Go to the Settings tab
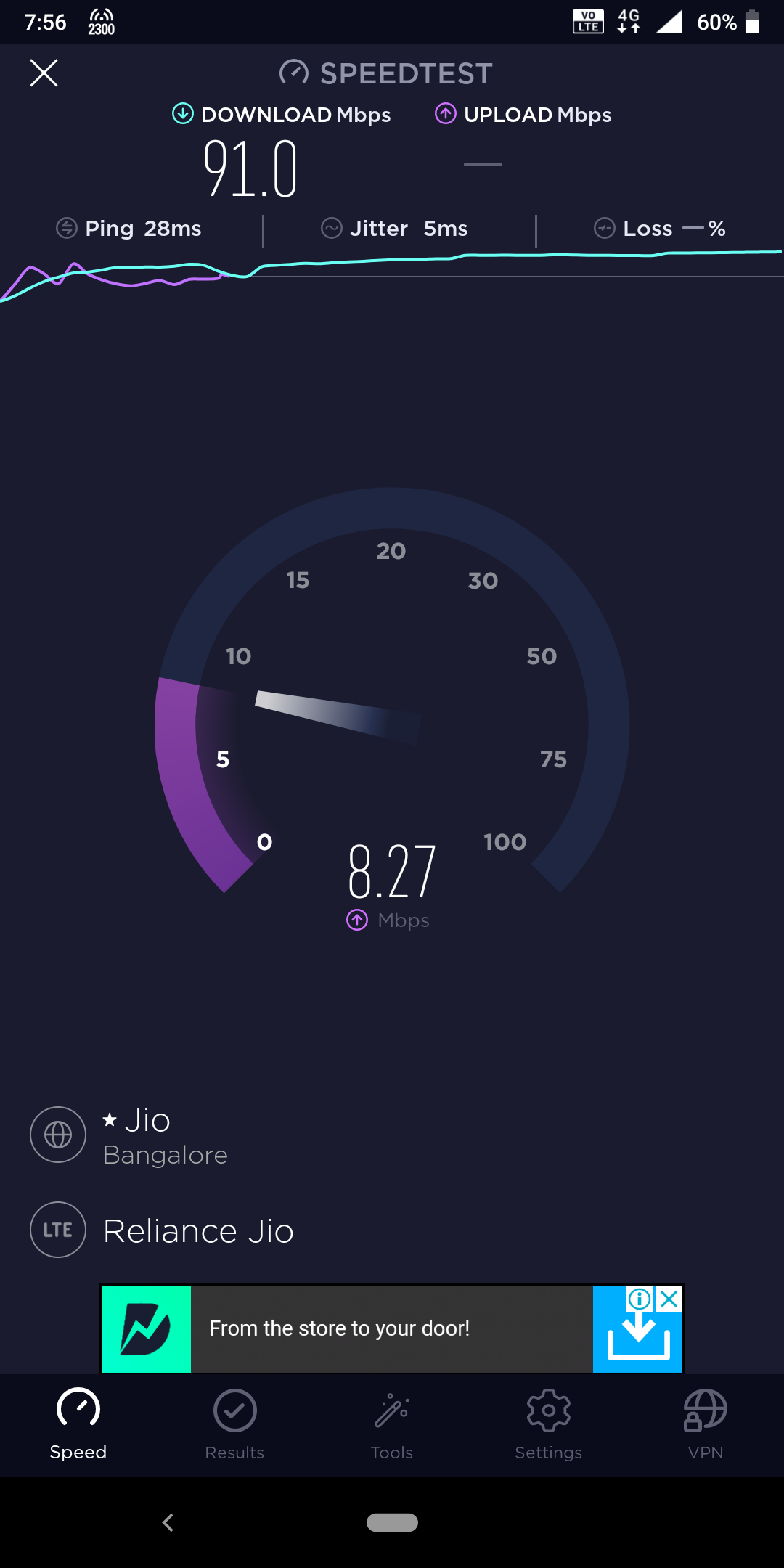The height and width of the screenshot is (1568, 784). point(549,1424)
